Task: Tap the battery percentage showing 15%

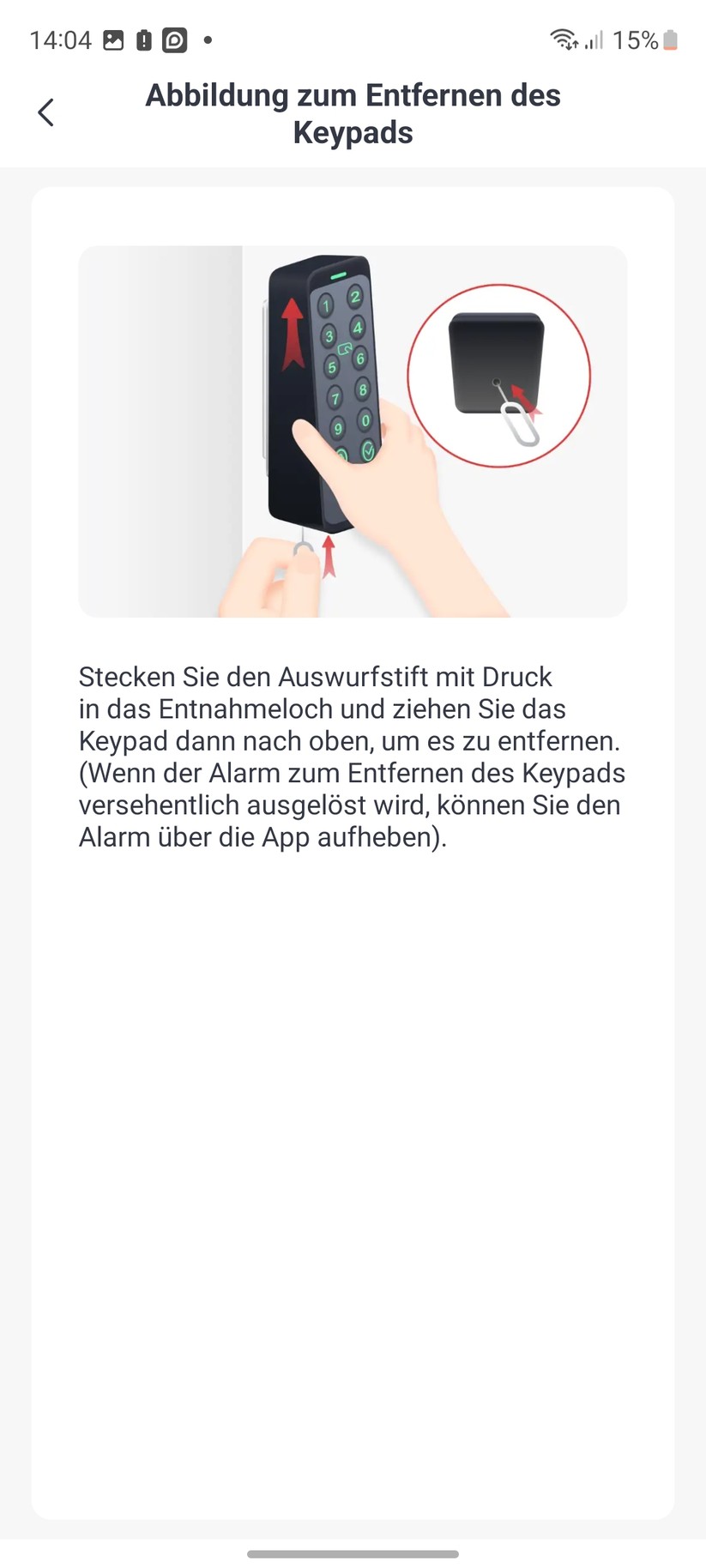Action: [635, 39]
